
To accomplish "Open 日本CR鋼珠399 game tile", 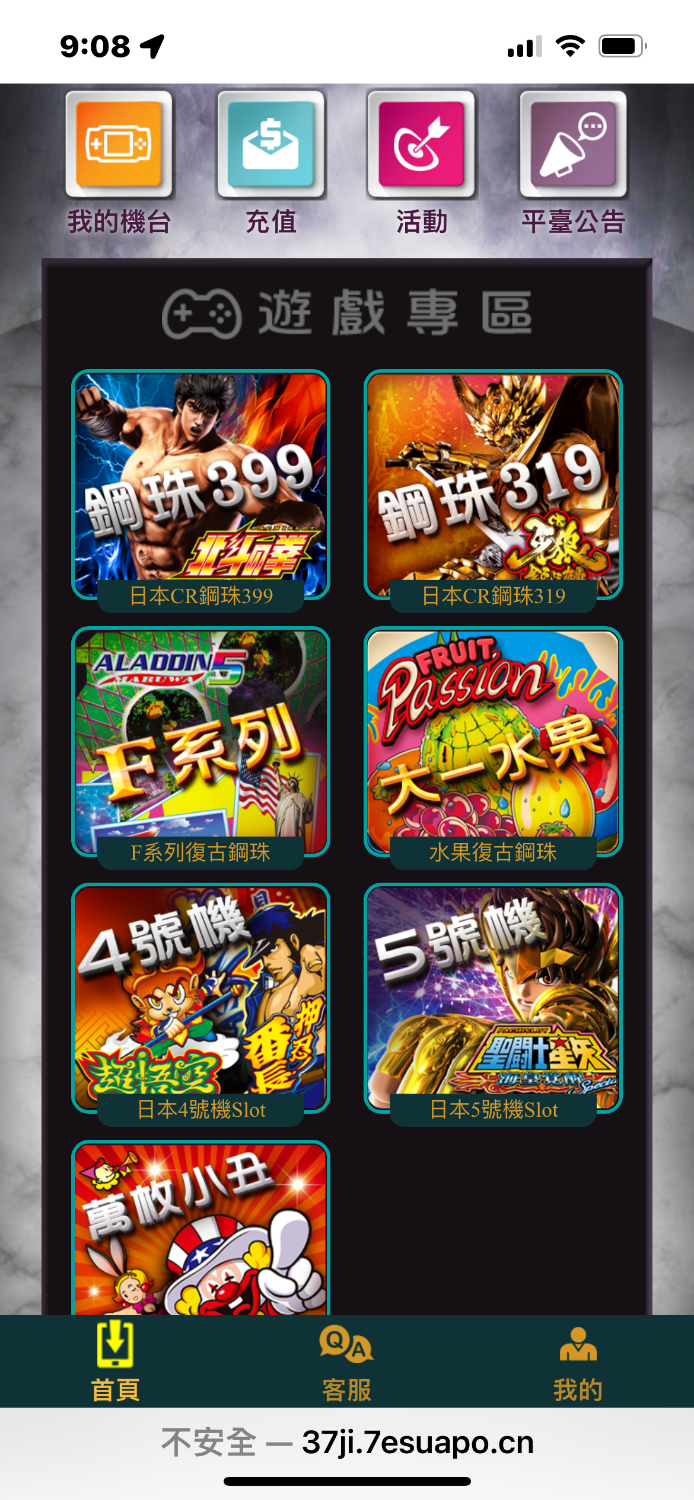I will point(200,485).
